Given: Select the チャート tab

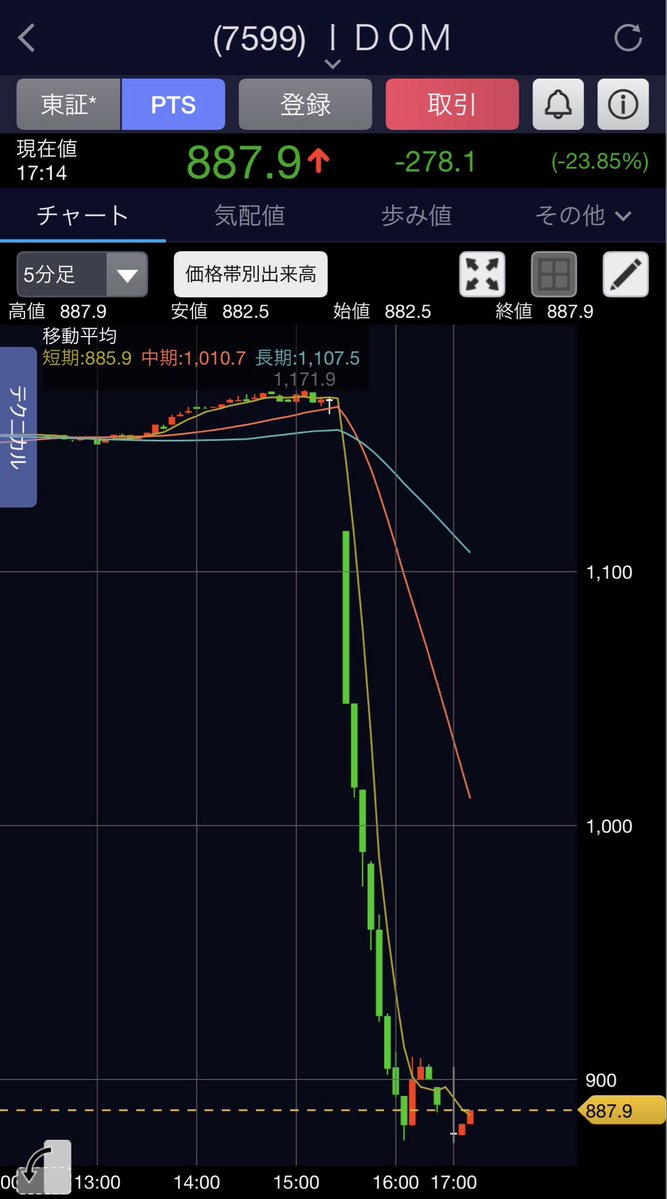Looking at the screenshot, I should 83,216.
